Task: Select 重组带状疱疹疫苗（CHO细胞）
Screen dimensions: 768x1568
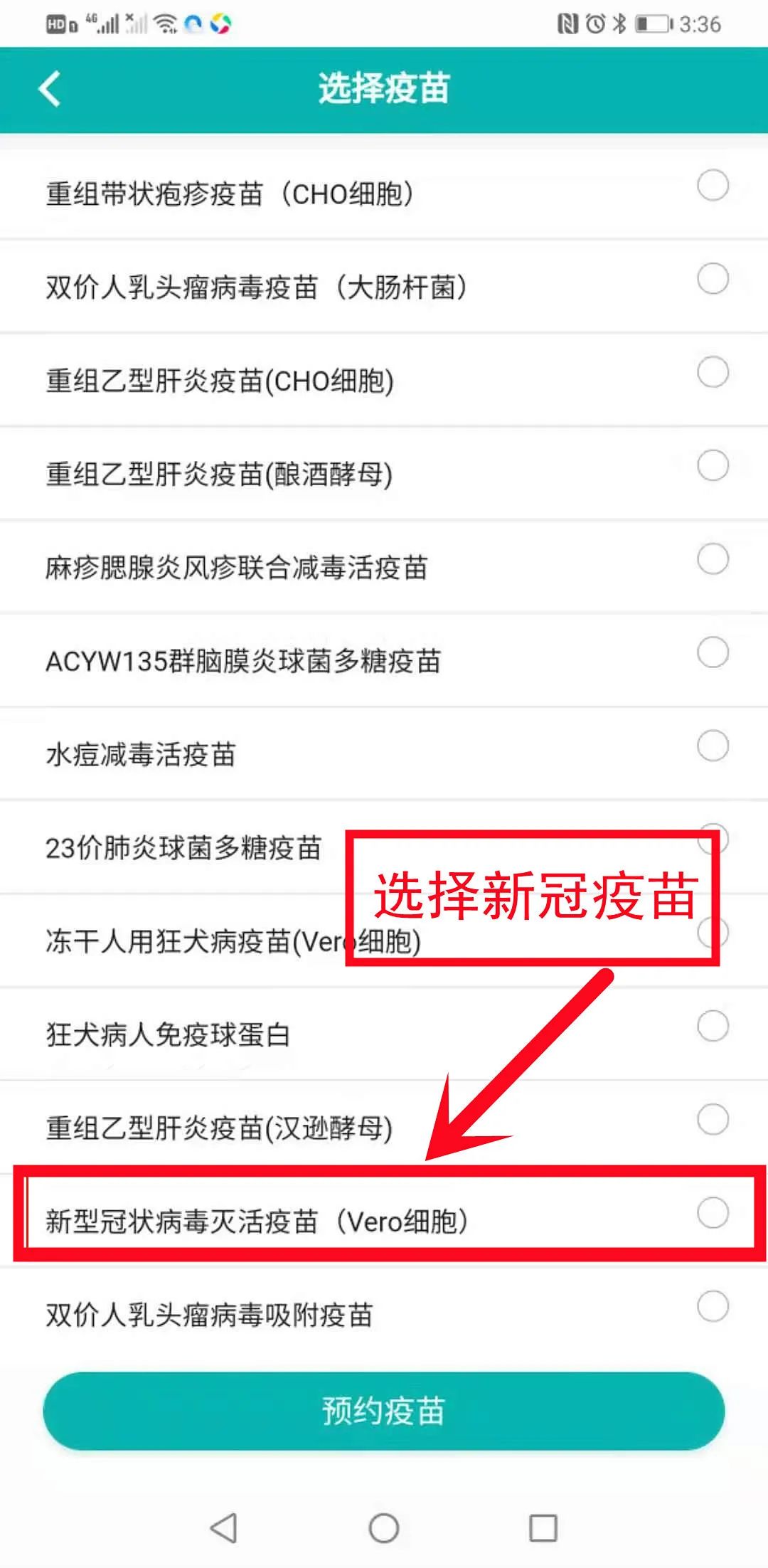Action: (713, 186)
